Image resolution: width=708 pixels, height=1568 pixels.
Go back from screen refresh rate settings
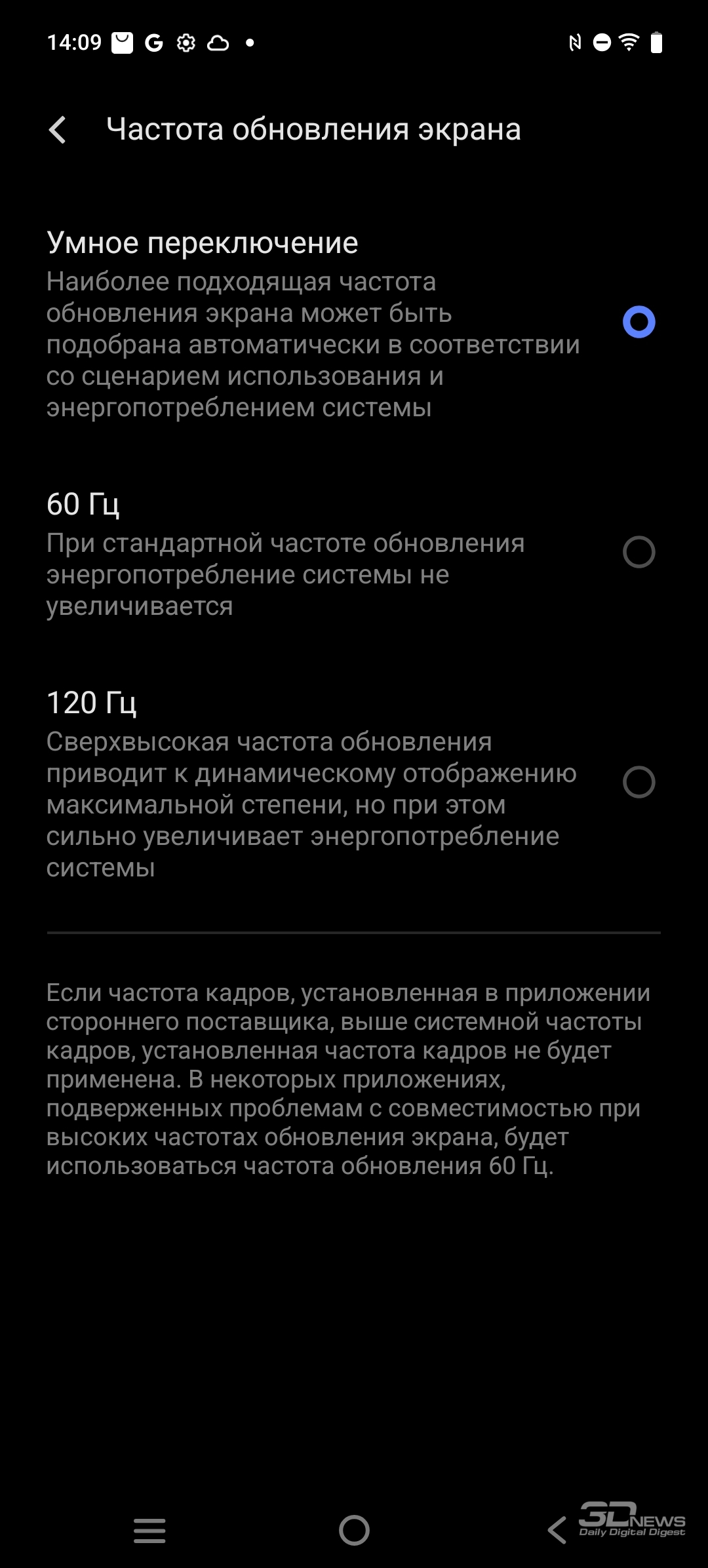[58, 130]
